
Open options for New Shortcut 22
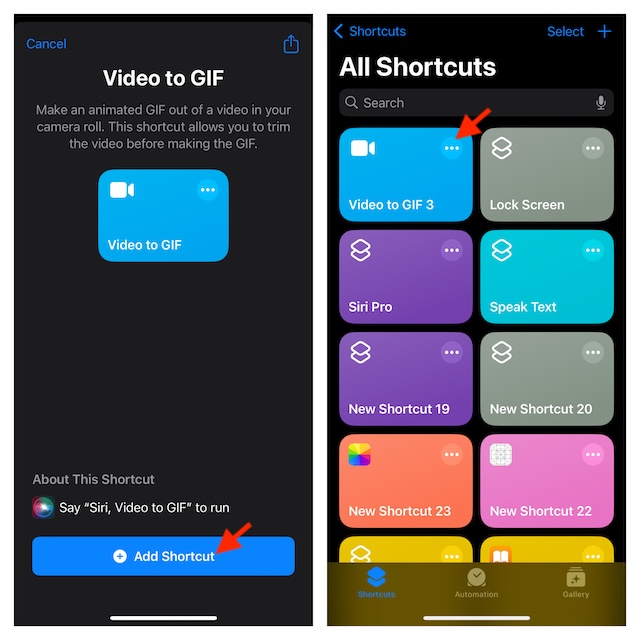click(594, 454)
